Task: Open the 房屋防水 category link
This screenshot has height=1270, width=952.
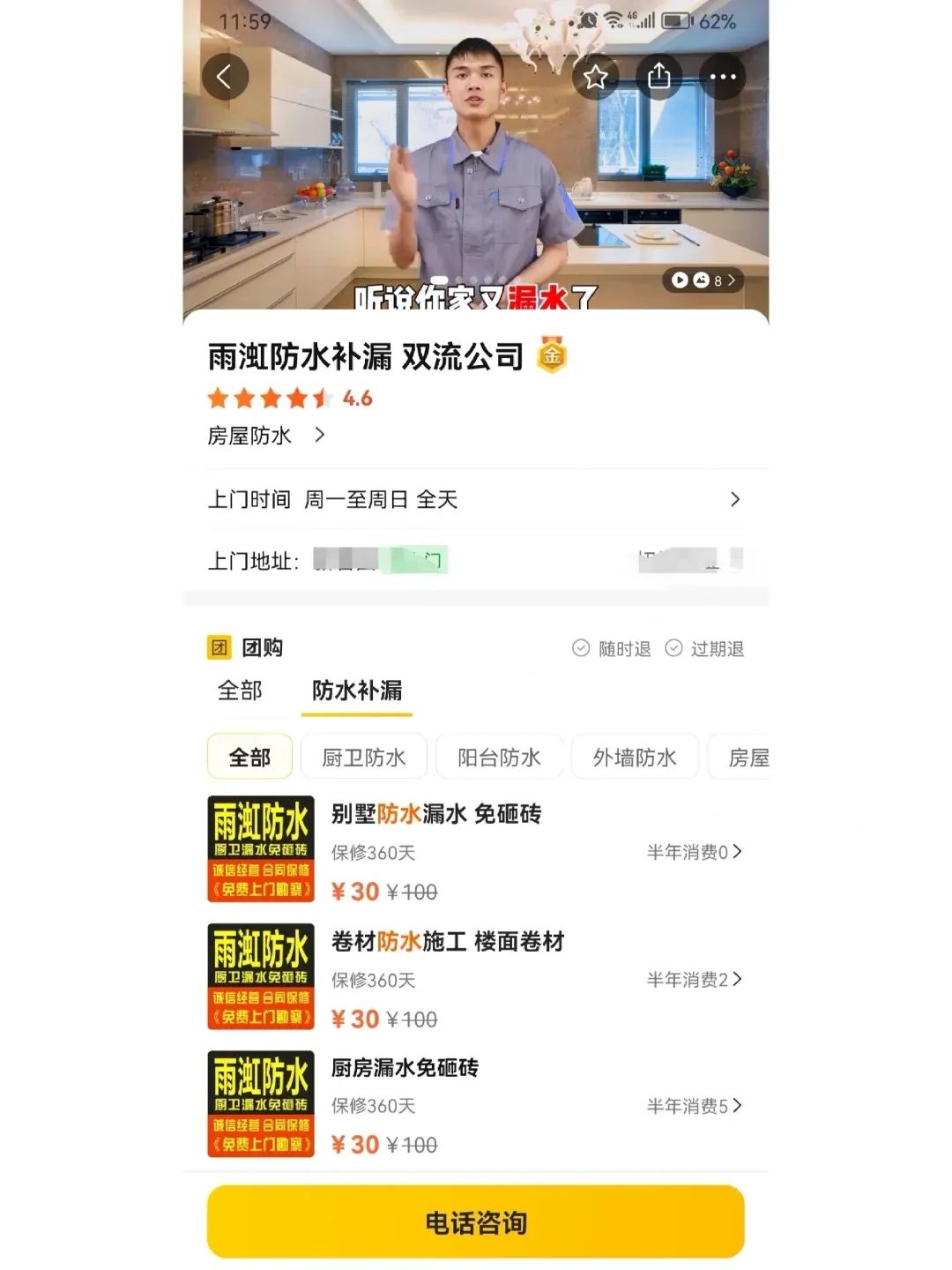Action: tap(265, 436)
